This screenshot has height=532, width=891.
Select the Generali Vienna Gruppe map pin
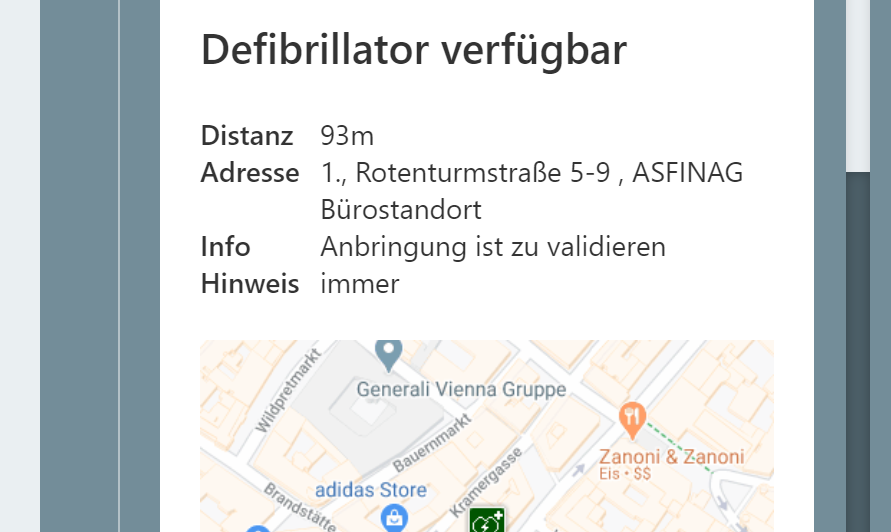[388, 353]
